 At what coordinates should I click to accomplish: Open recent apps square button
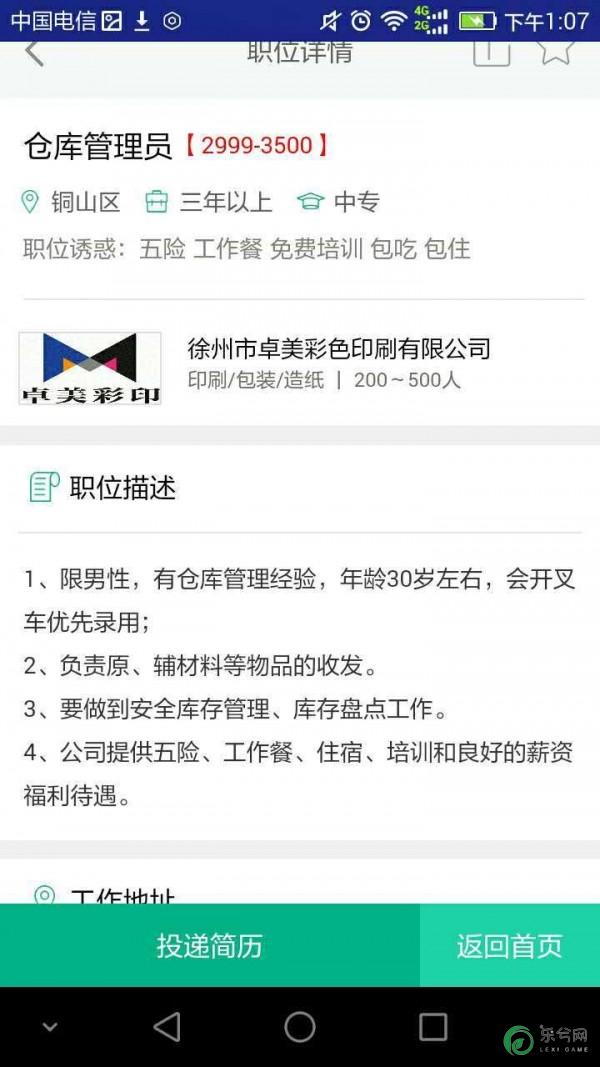(432, 1026)
